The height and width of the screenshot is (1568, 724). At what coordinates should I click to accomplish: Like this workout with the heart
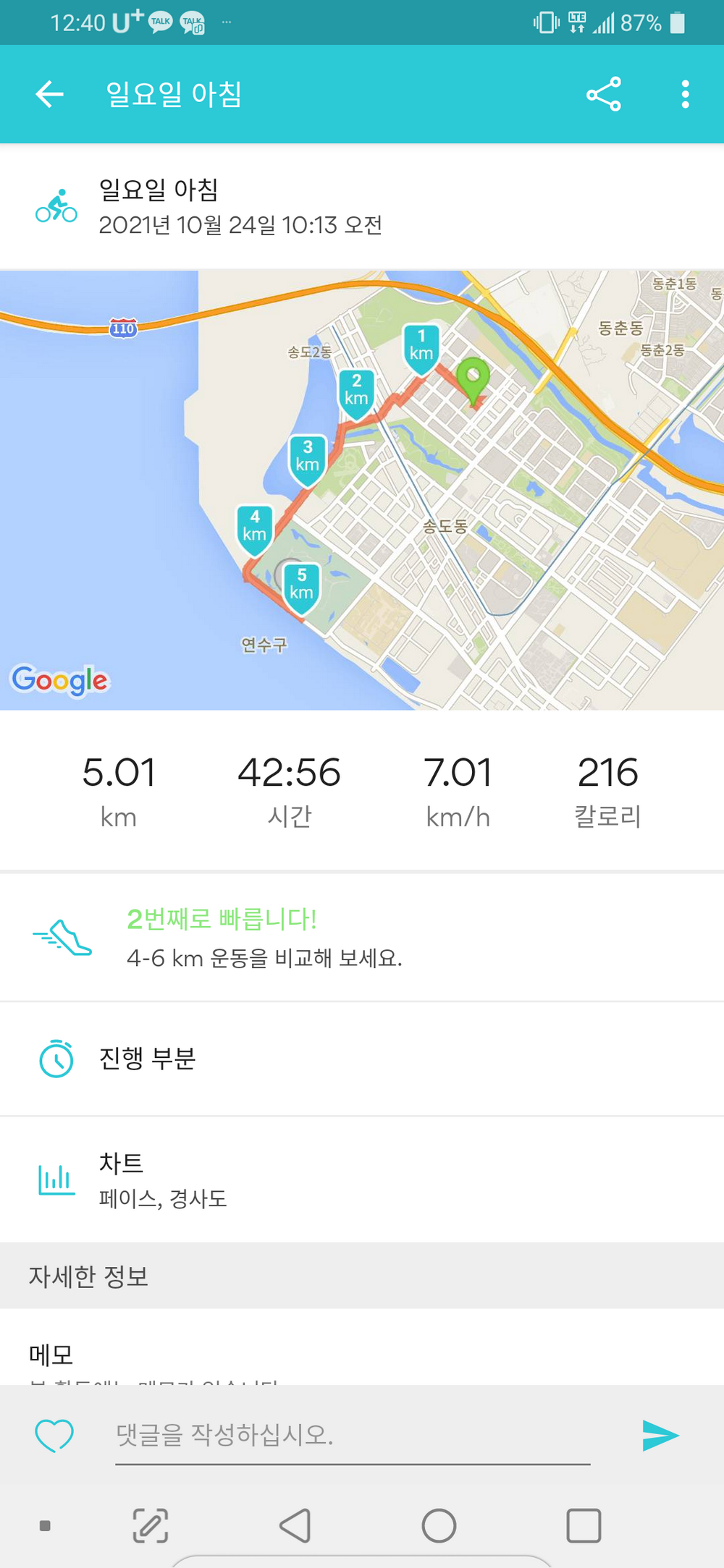click(x=54, y=1435)
